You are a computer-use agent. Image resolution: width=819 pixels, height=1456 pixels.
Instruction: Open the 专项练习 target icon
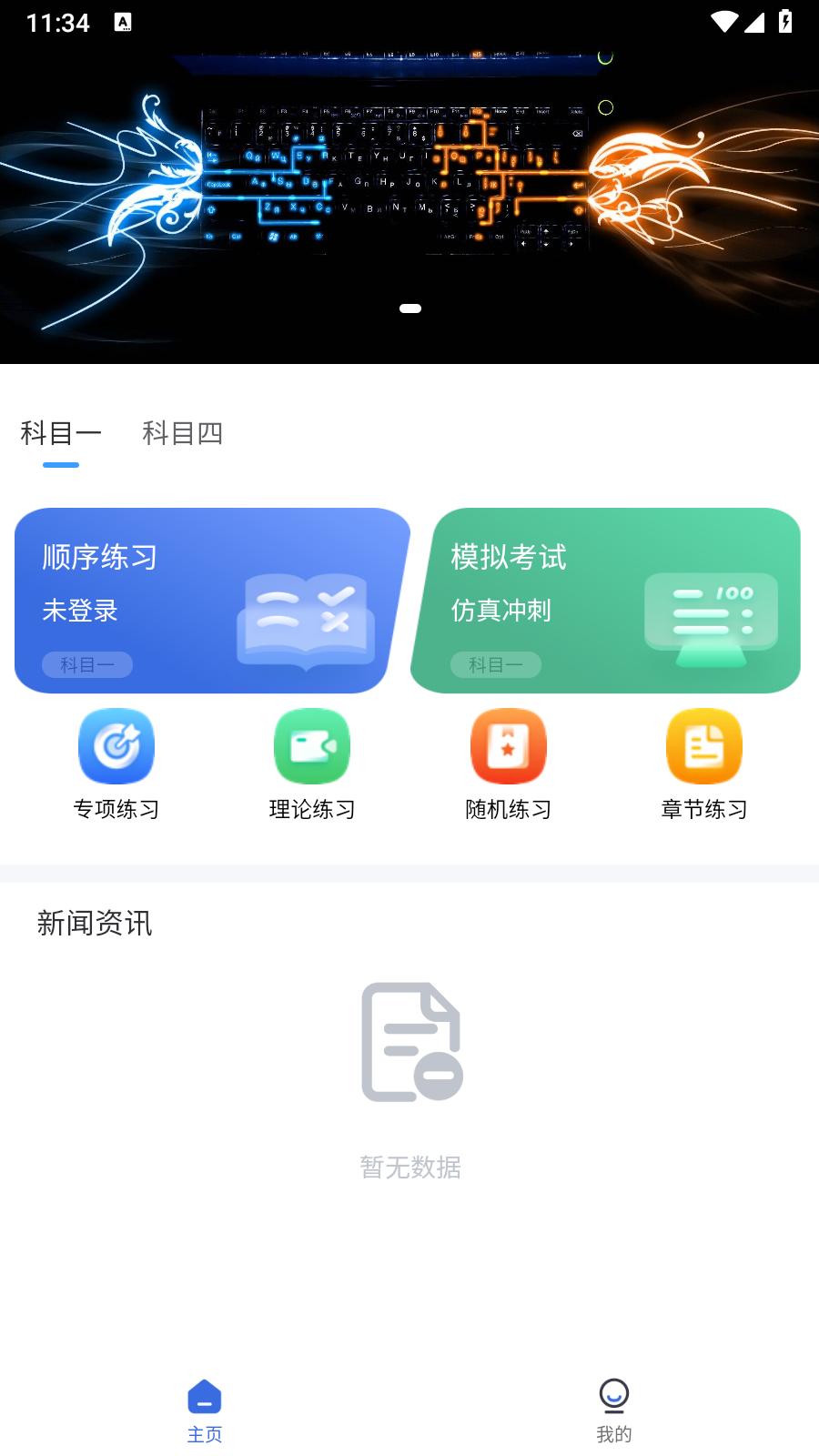[x=116, y=746]
